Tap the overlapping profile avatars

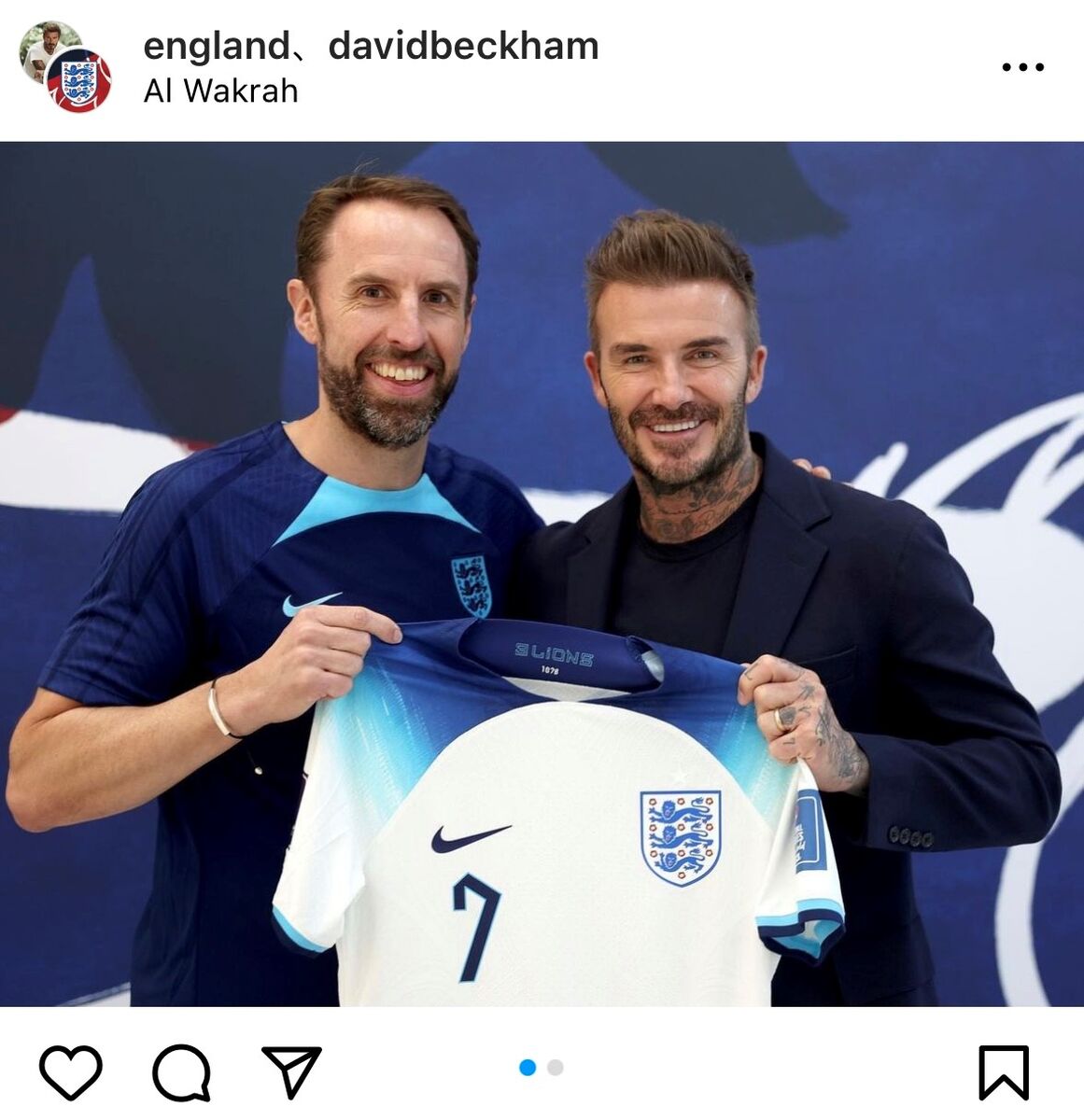pyautogui.click(x=65, y=67)
